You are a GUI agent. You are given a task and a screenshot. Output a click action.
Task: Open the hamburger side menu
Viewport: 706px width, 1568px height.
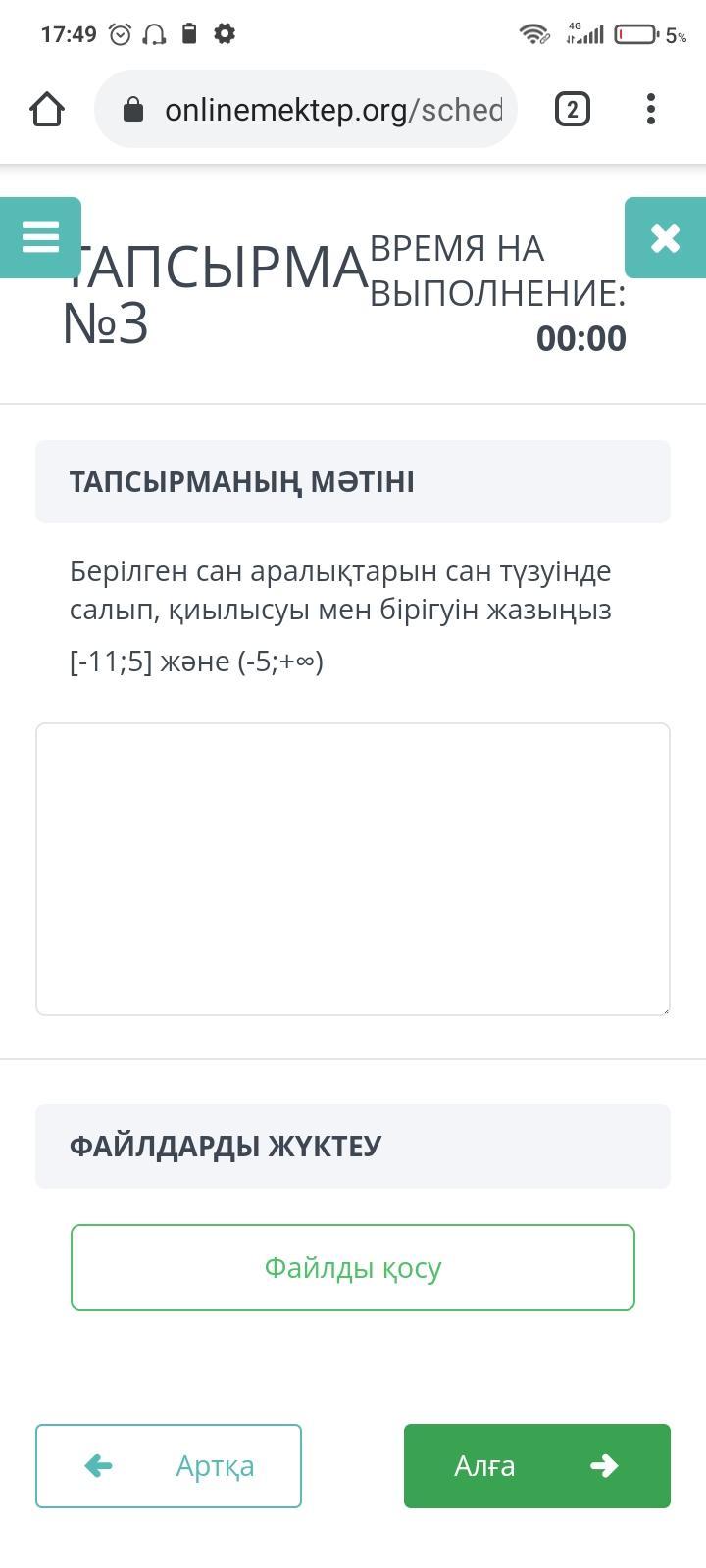click(40, 237)
